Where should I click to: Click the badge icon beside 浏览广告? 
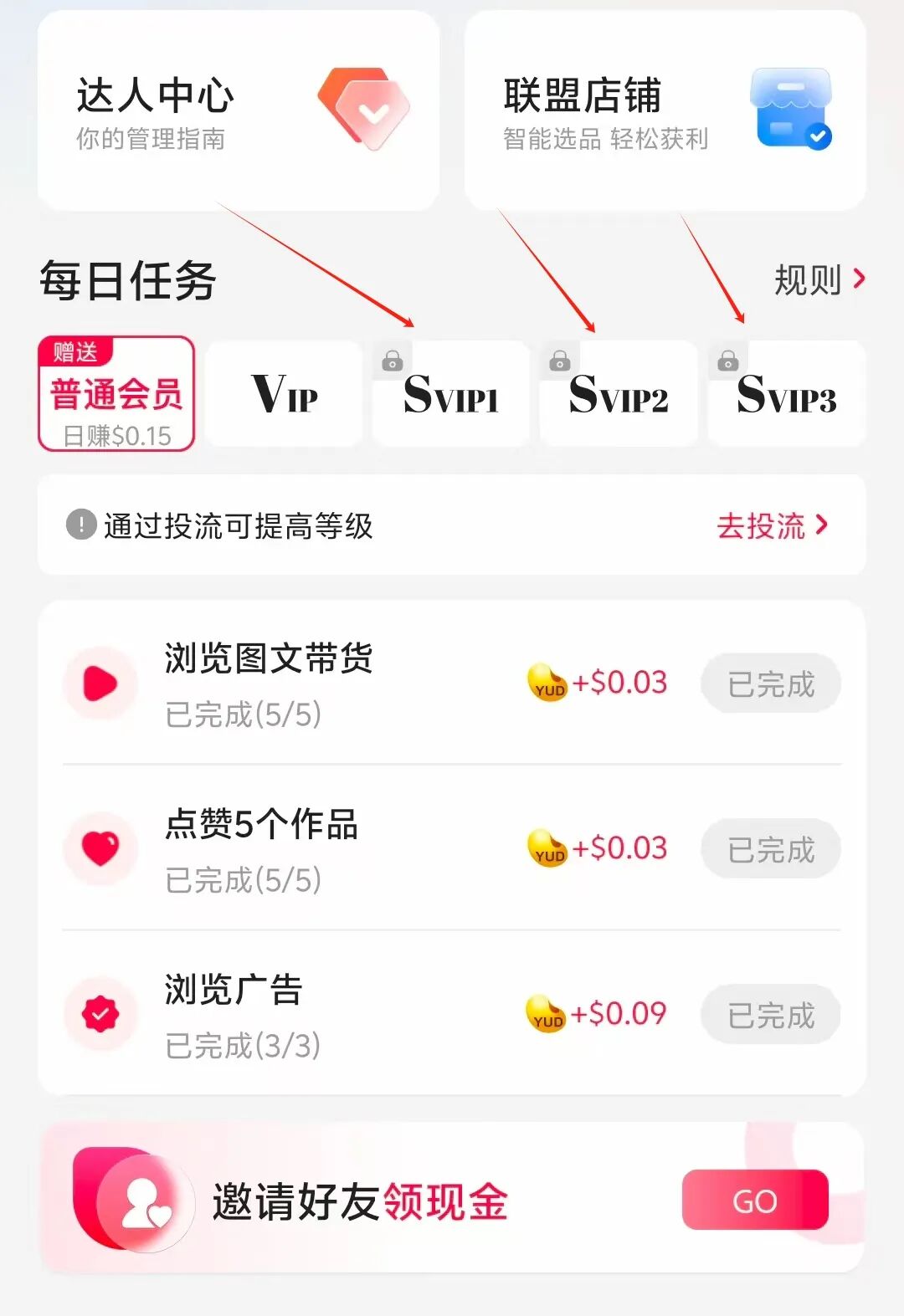tap(100, 1013)
